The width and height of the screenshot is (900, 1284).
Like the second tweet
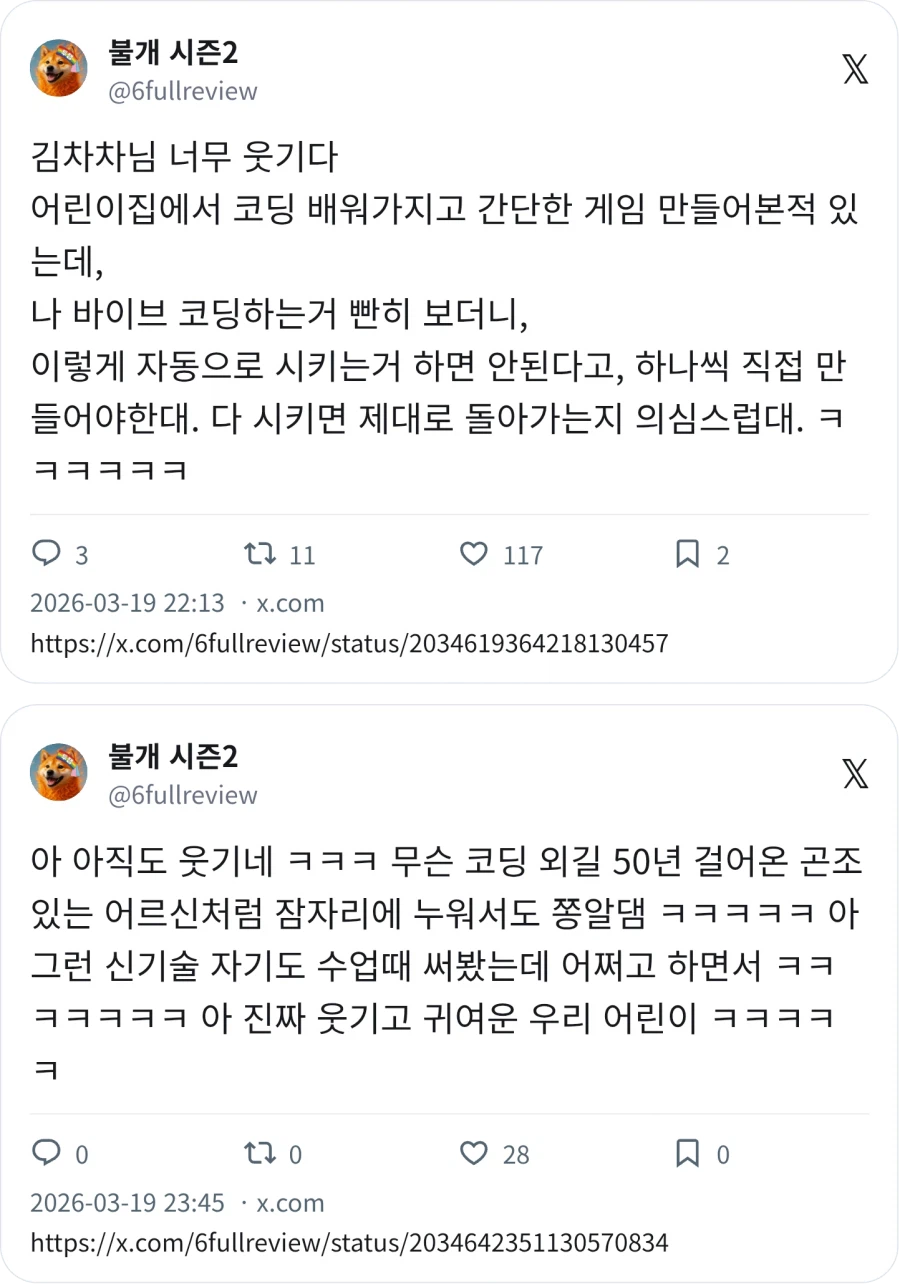click(473, 1152)
